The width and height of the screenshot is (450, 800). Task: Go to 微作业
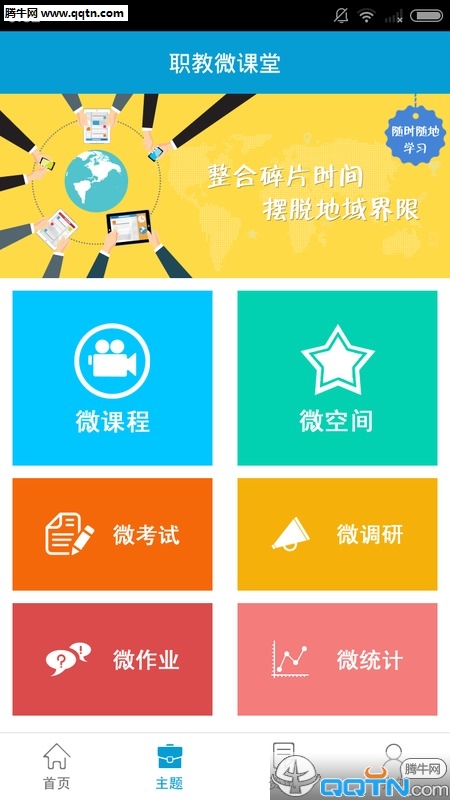(x=112, y=659)
